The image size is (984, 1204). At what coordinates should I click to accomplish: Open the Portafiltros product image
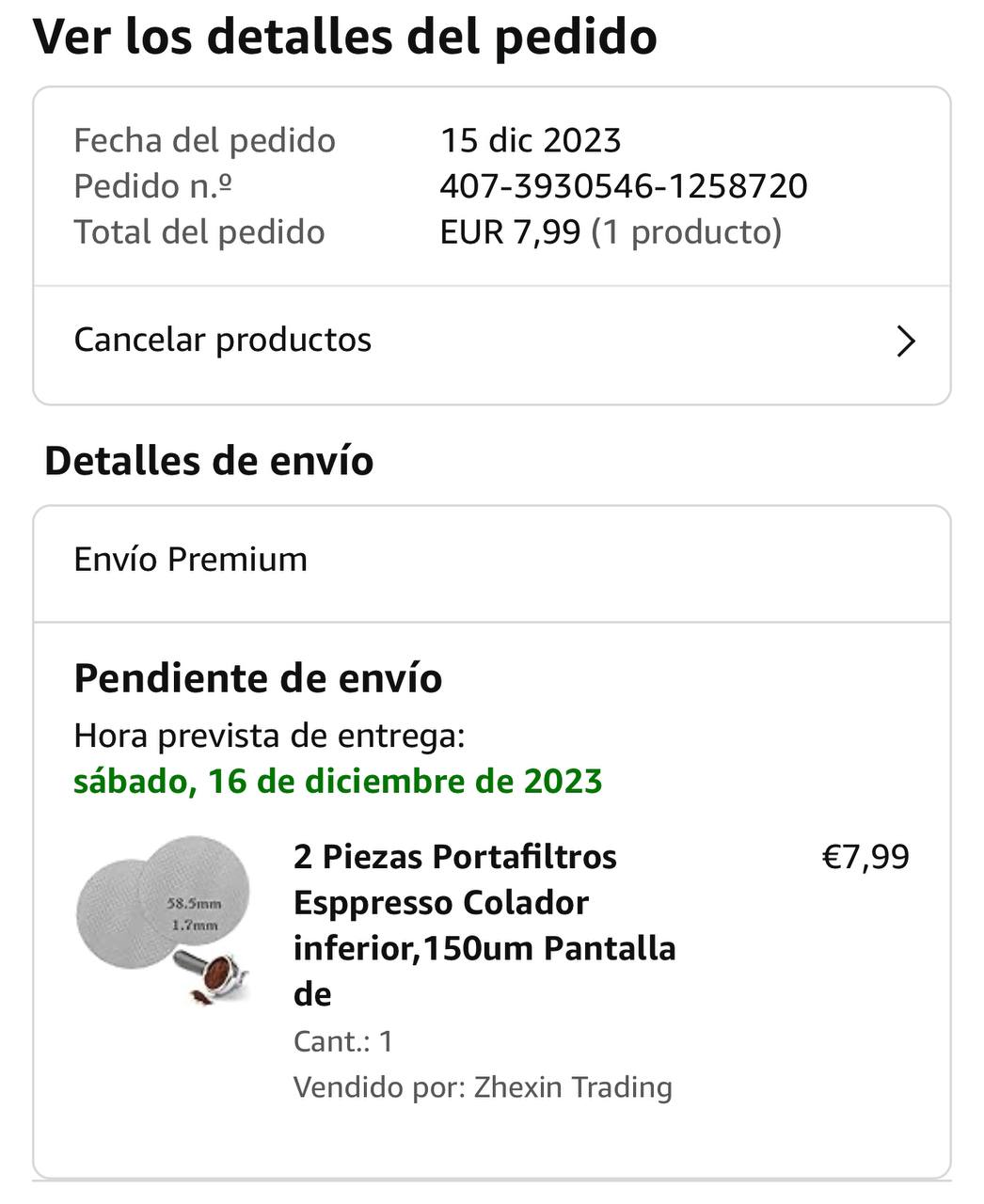(x=164, y=921)
